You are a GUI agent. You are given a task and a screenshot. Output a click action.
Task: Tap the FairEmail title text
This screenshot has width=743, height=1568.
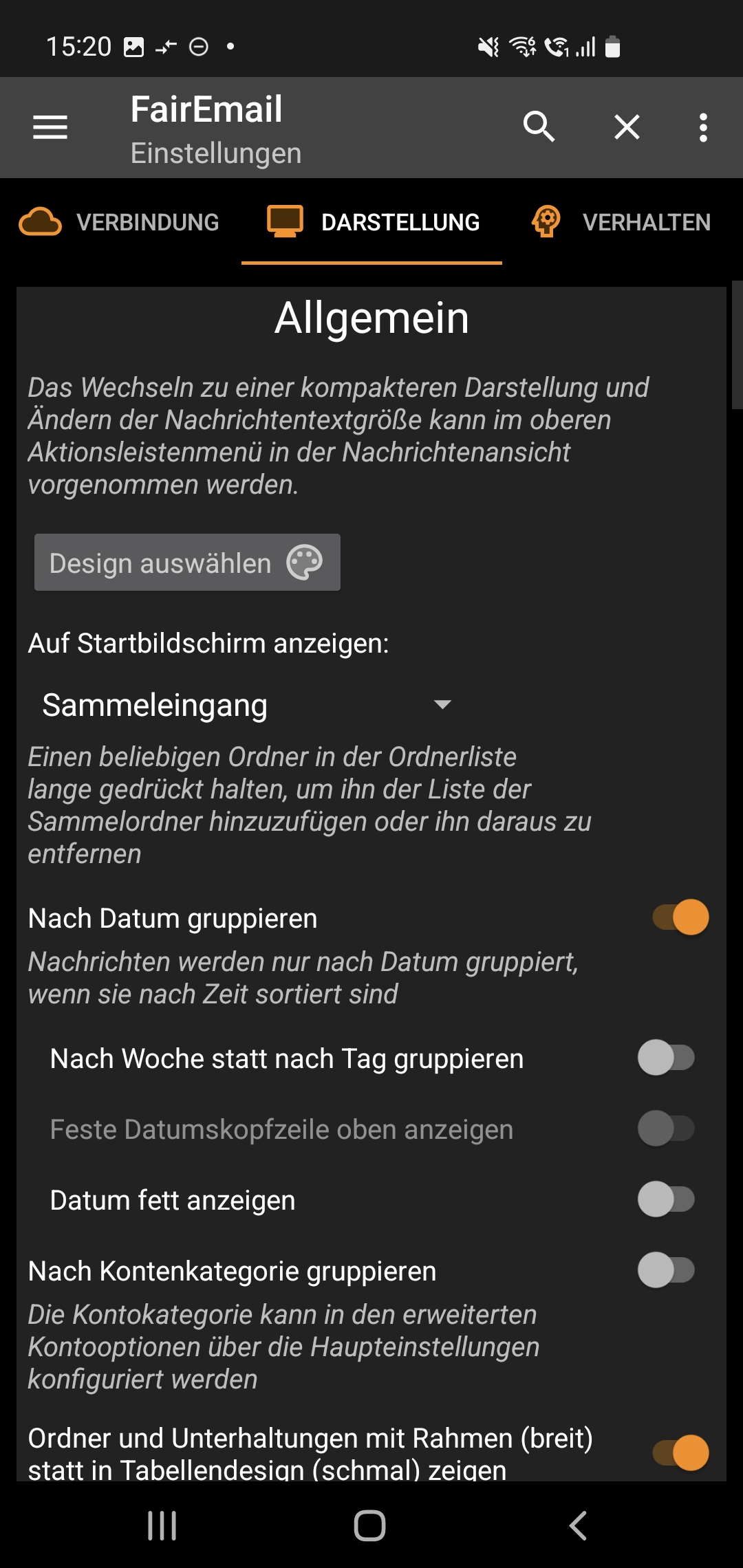(x=206, y=108)
